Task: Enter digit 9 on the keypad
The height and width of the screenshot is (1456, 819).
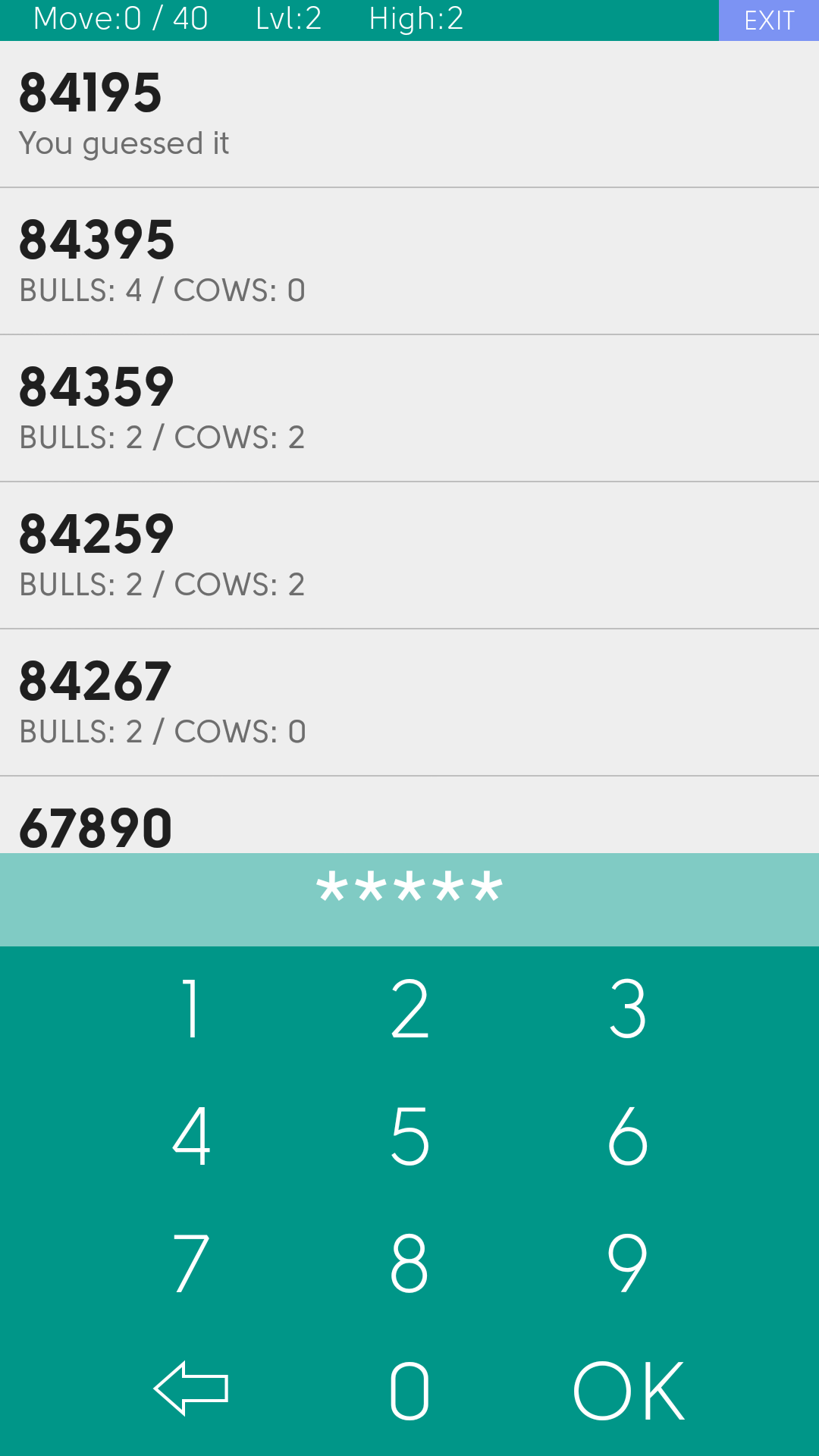Action: tap(628, 1263)
